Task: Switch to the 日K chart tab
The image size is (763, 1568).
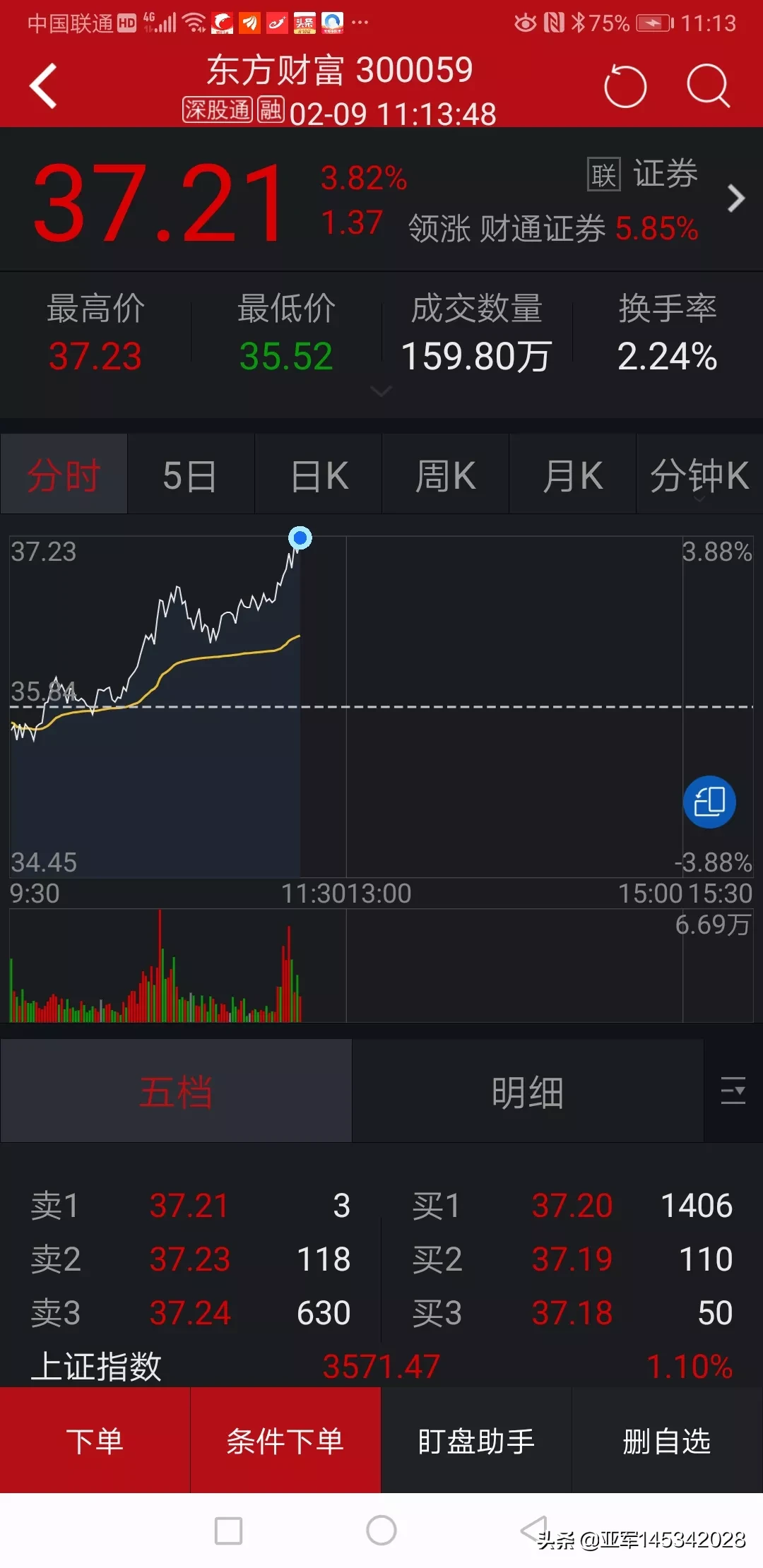Action: (x=318, y=474)
